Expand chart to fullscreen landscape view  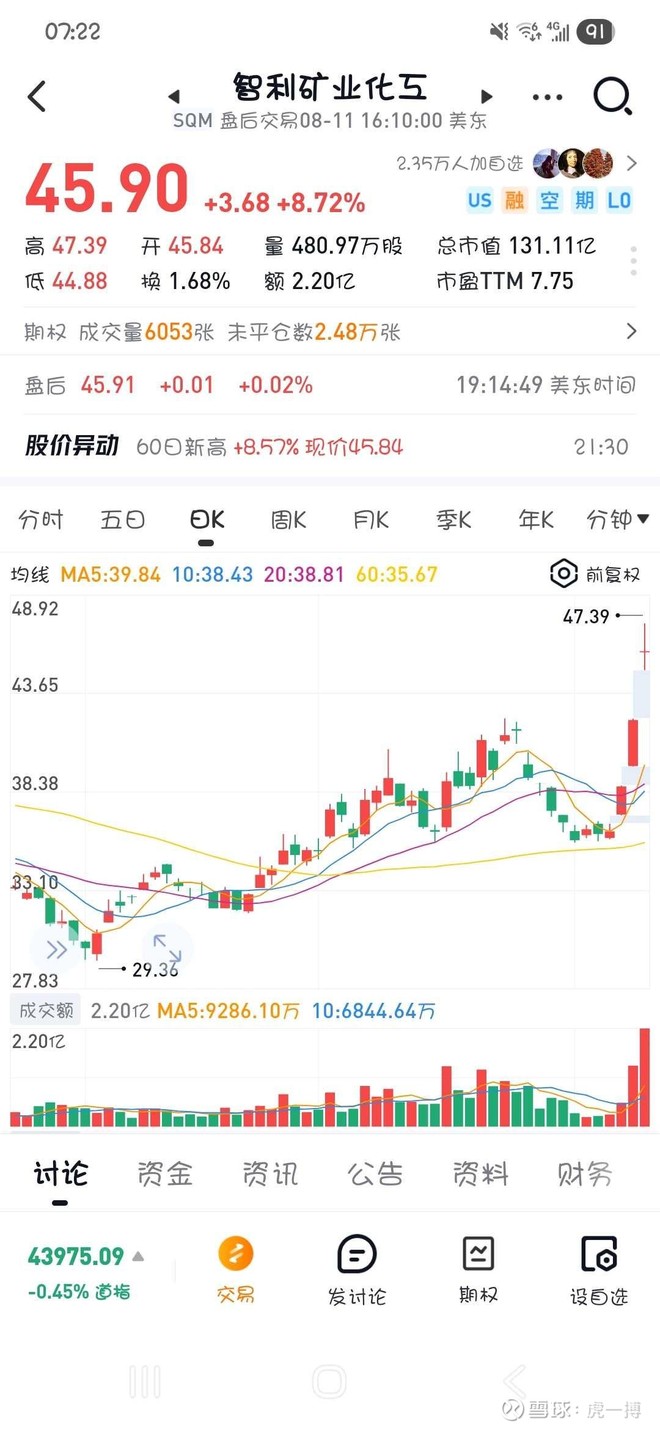[166, 947]
